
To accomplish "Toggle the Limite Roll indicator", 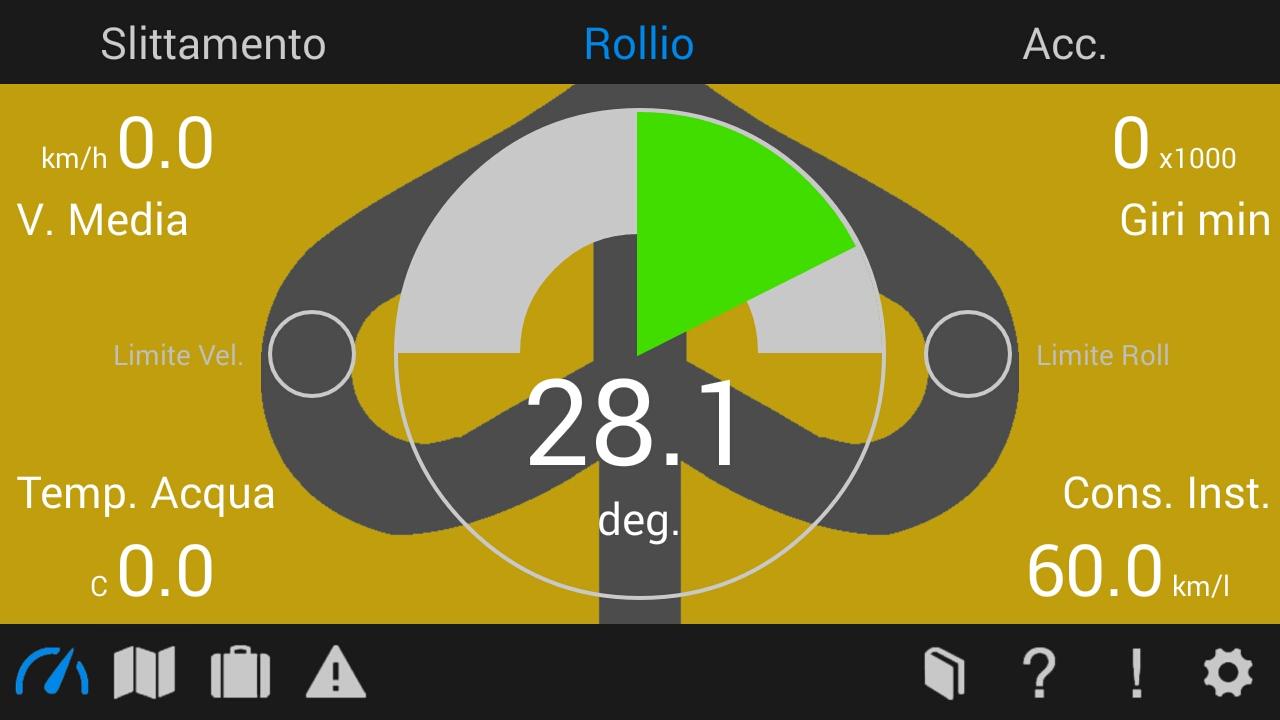I will coord(967,354).
